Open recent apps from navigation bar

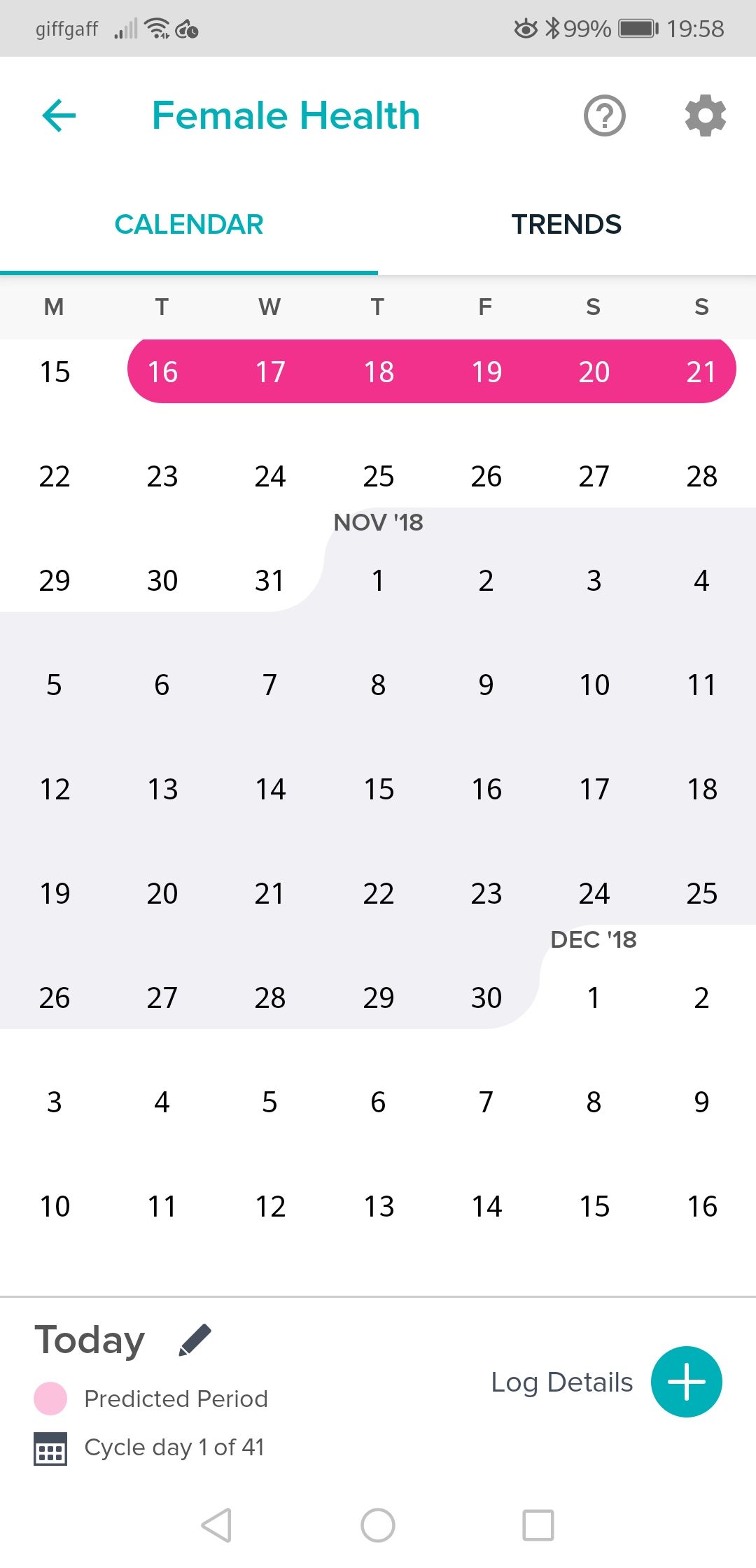click(538, 1525)
